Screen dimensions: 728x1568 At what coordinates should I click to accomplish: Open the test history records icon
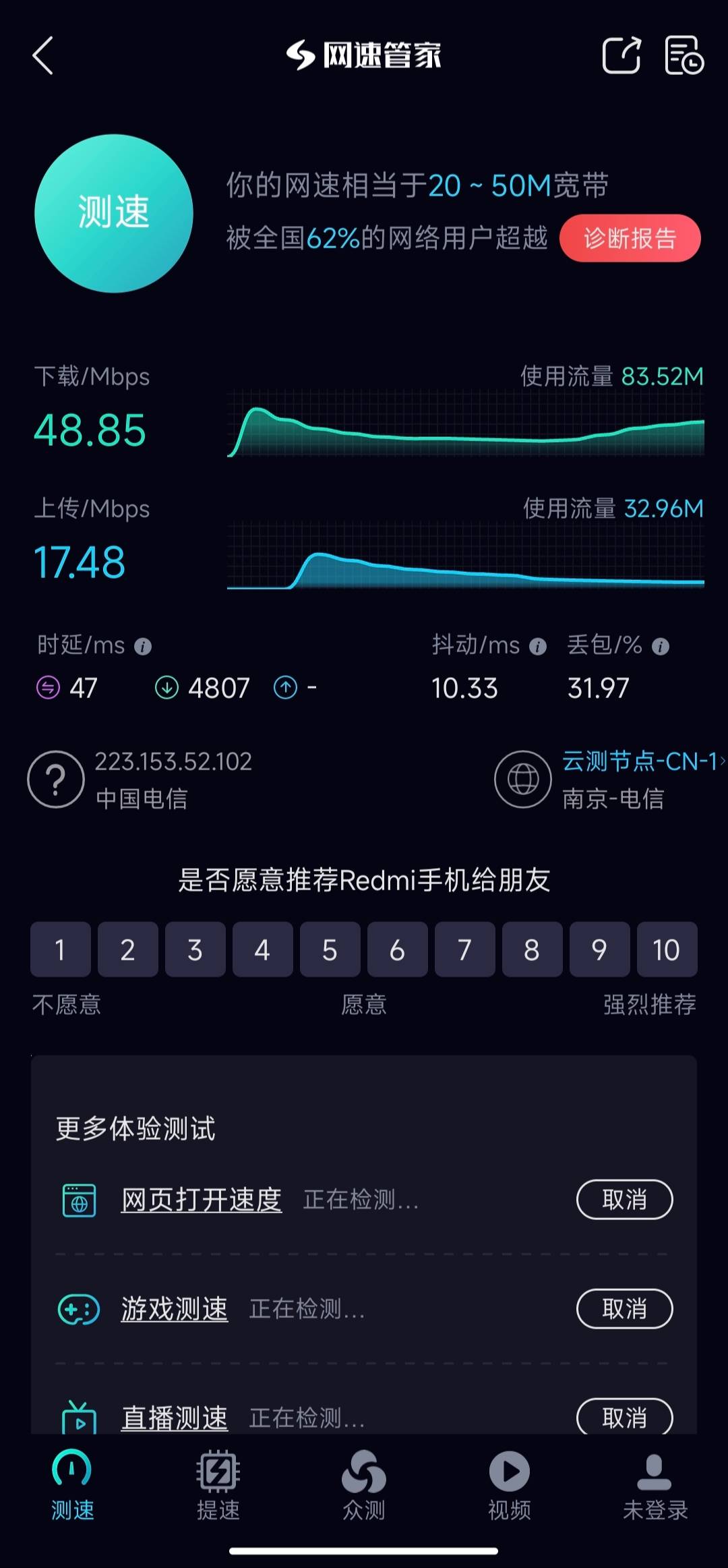tap(684, 55)
